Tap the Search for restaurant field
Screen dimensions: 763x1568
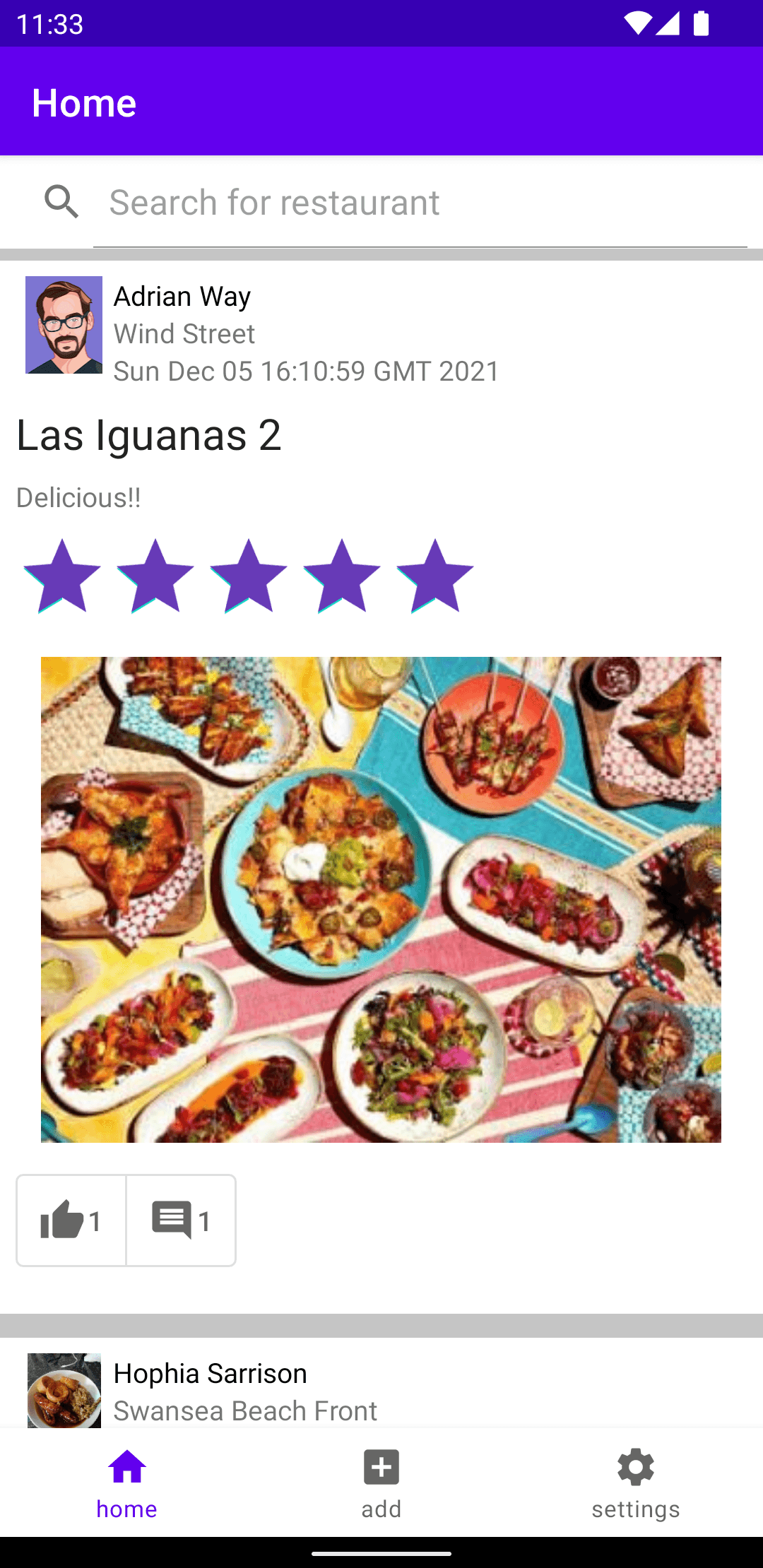(x=420, y=203)
